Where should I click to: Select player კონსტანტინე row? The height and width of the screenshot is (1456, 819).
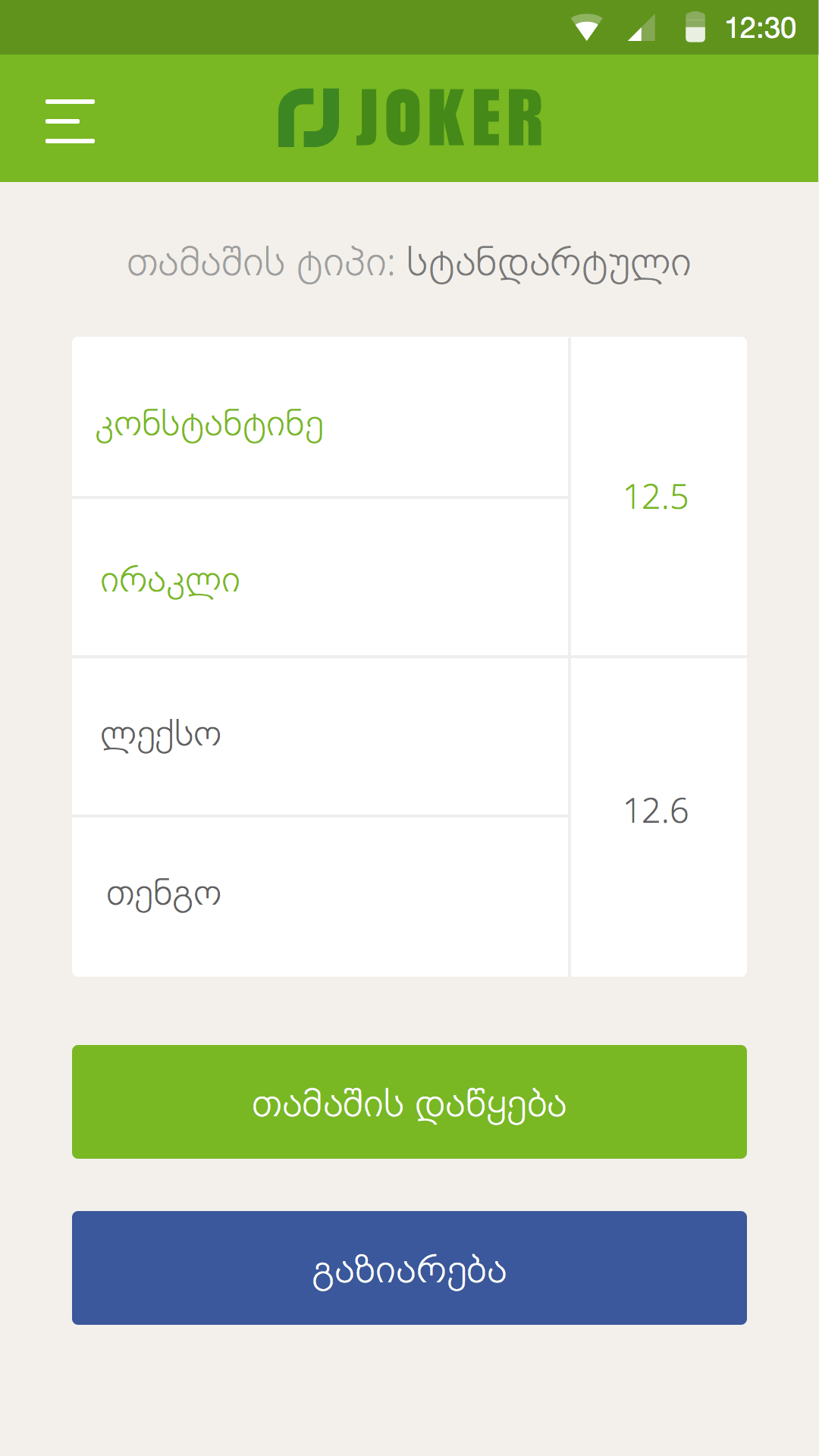[x=320, y=417]
